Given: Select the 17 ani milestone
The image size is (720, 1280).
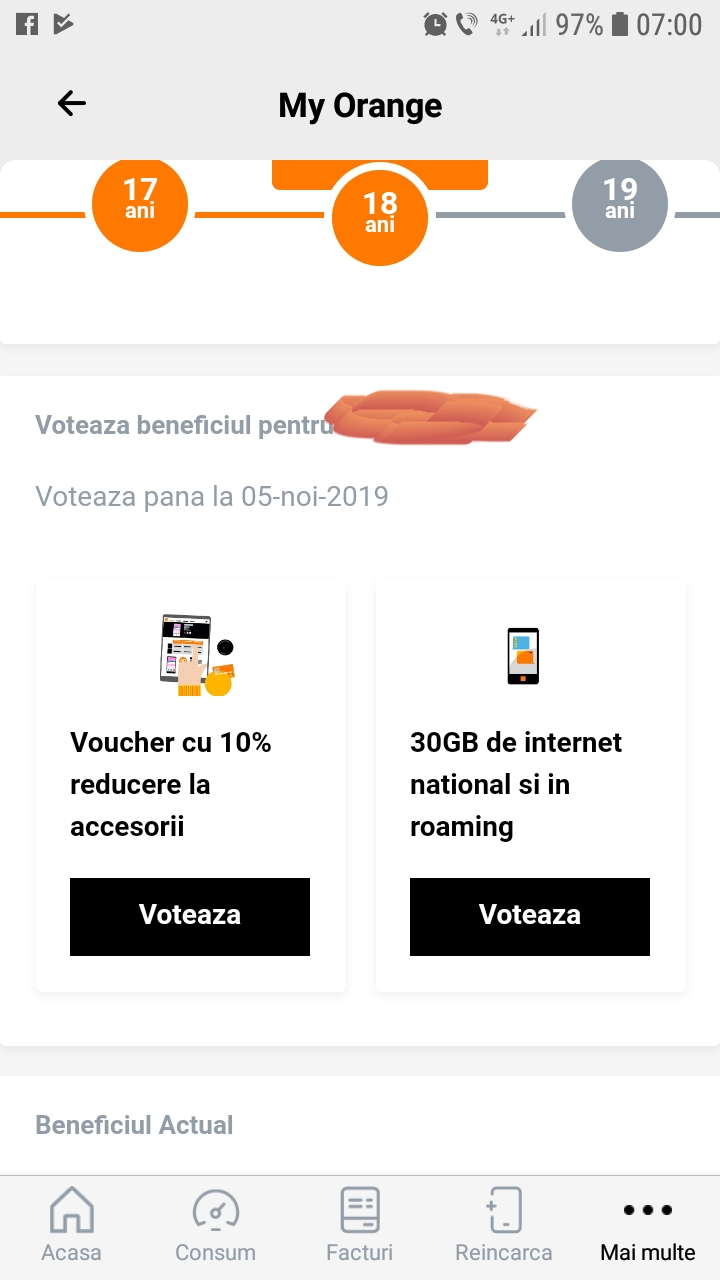Looking at the screenshot, I should pyautogui.click(x=140, y=203).
